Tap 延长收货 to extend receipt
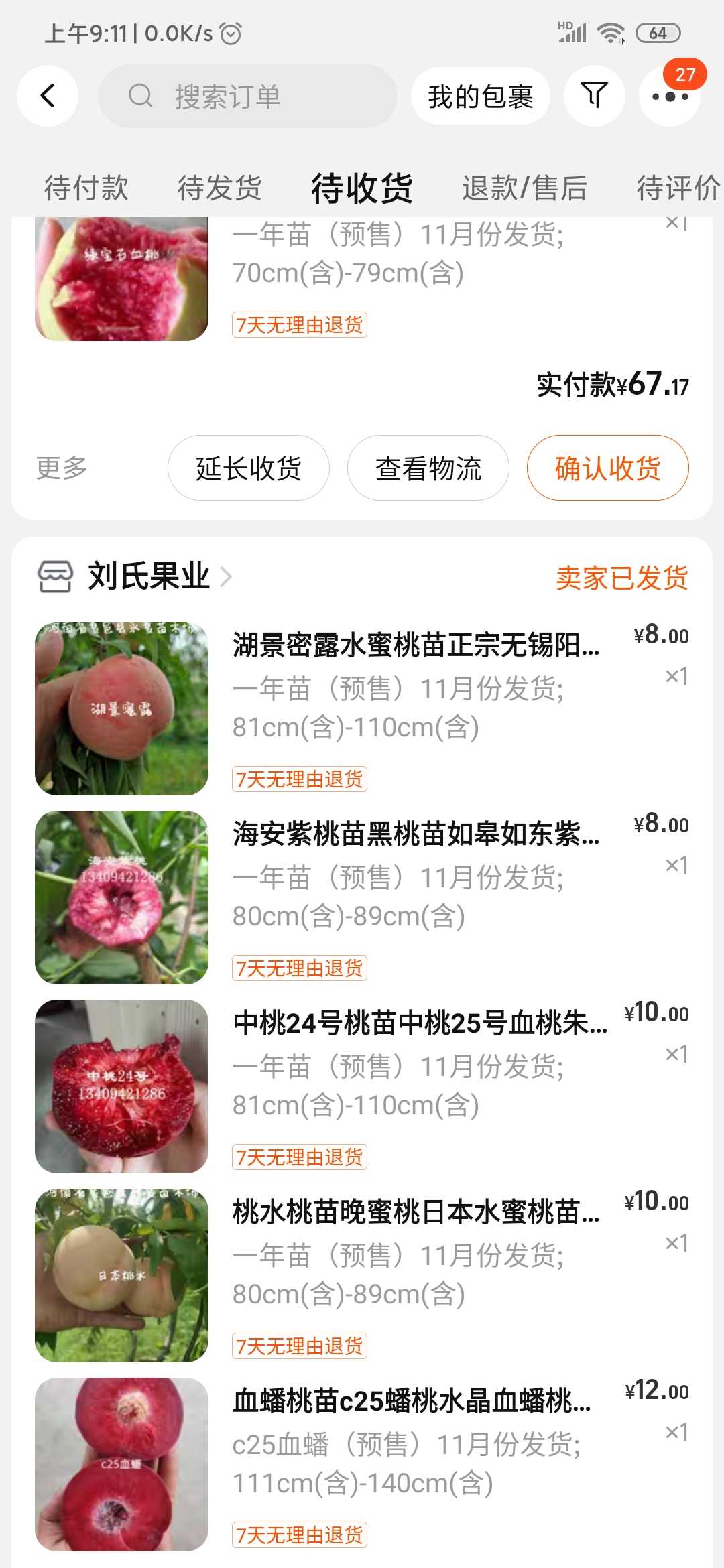This screenshot has height=1568, width=724. (x=248, y=468)
